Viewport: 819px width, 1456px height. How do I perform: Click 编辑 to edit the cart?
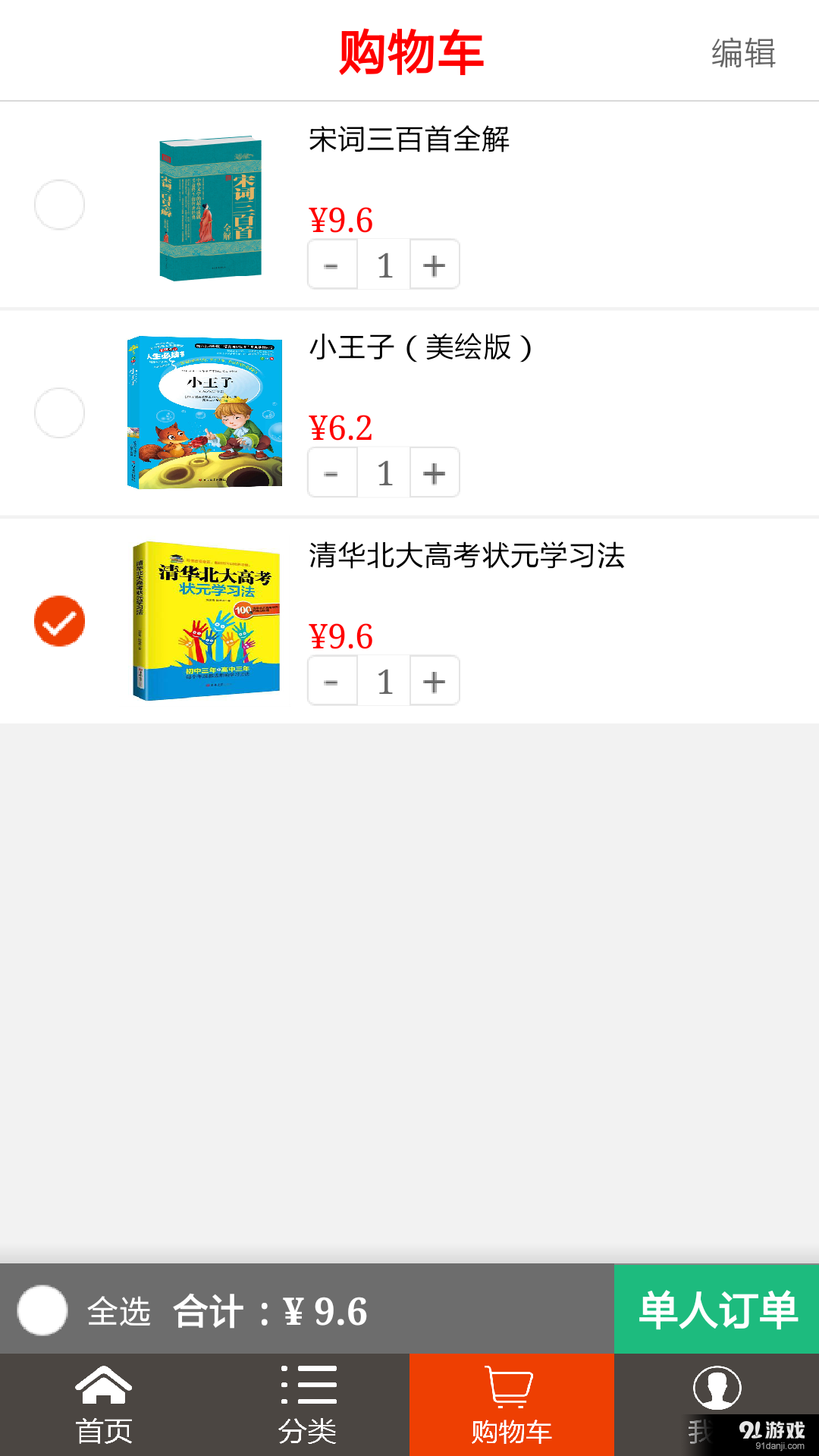(x=743, y=53)
